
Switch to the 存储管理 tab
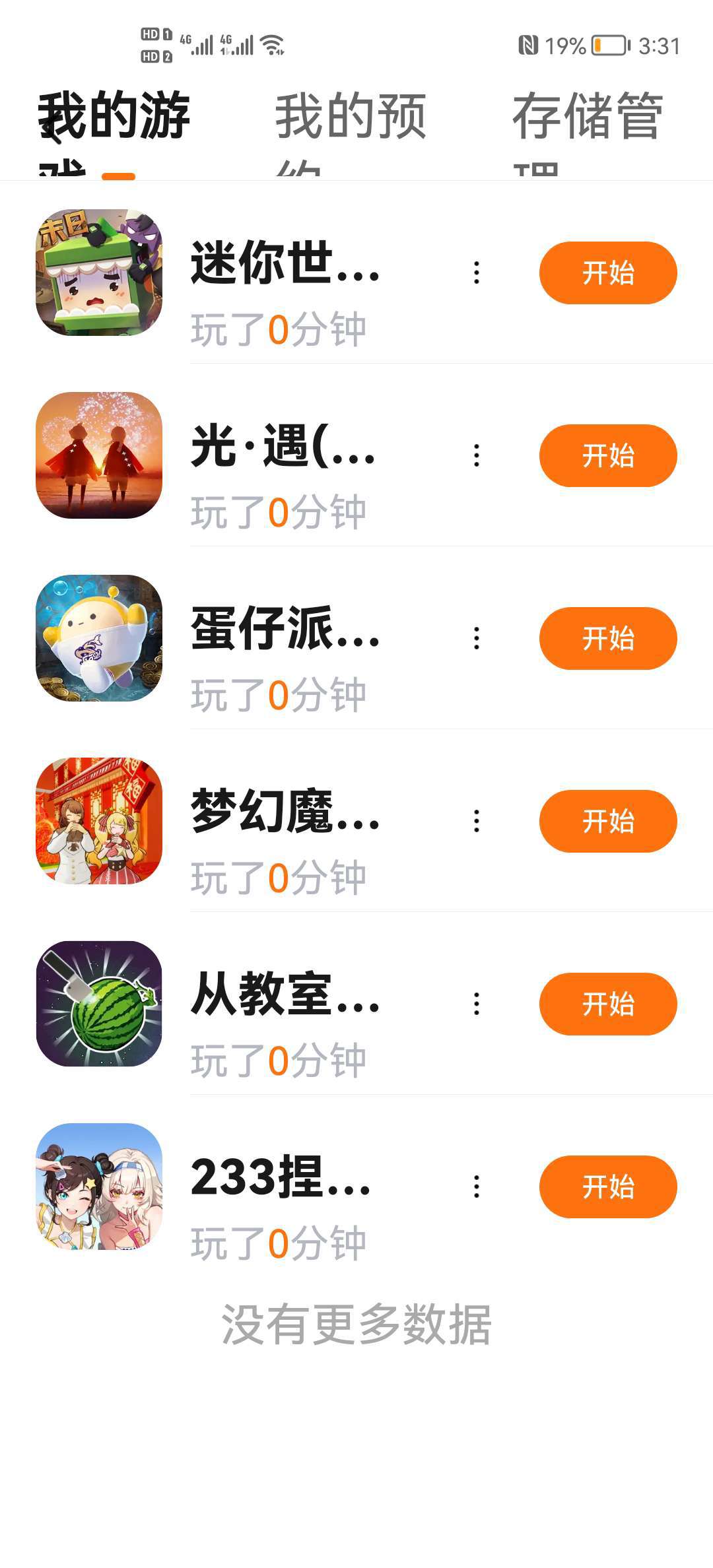tap(588, 117)
